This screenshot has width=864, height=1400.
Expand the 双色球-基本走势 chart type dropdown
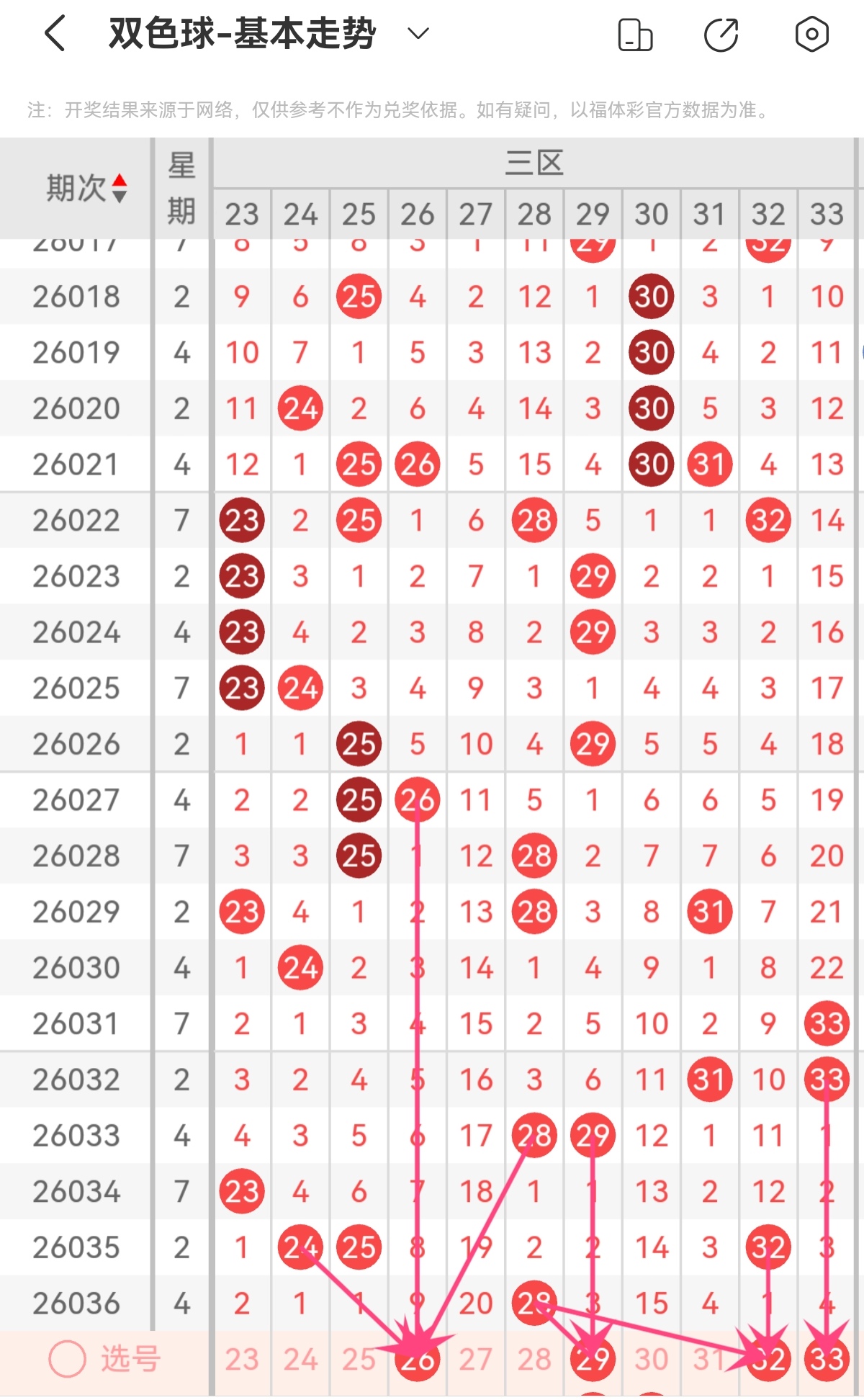click(418, 34)
